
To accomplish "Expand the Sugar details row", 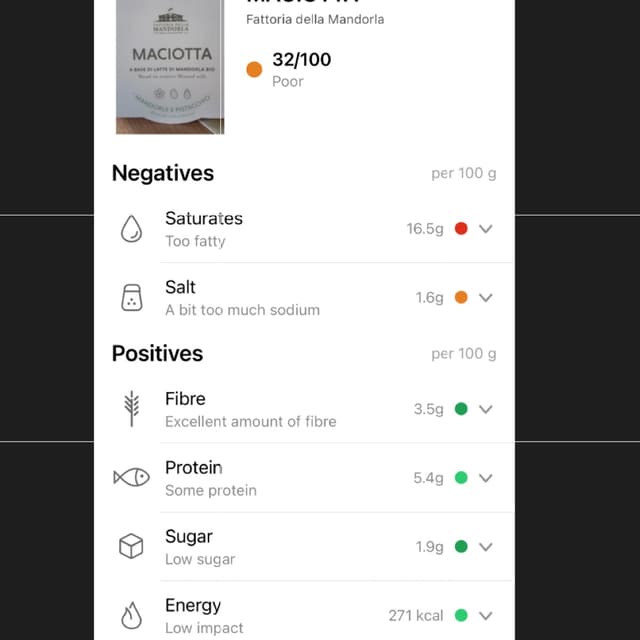I will click(486, 547).
